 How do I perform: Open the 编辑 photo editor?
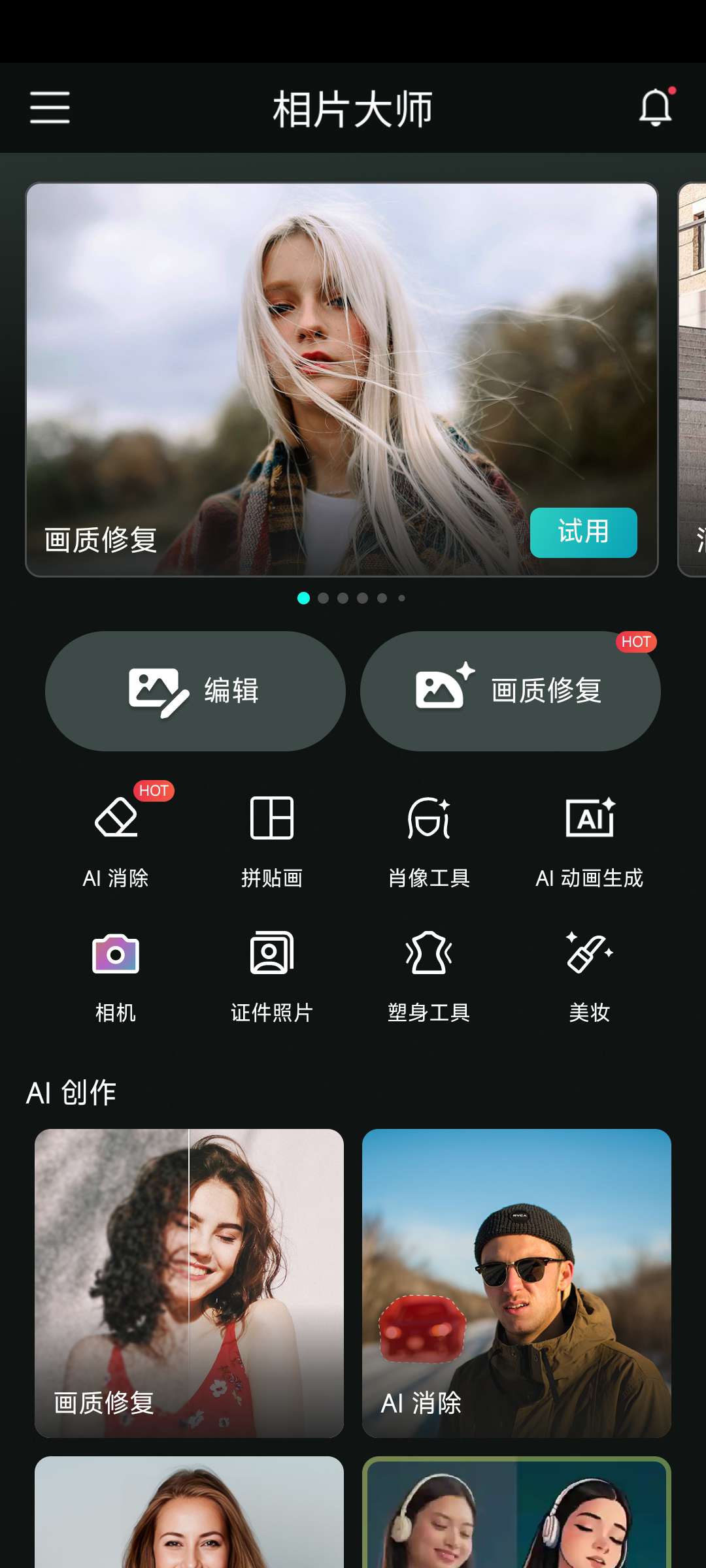195,691
